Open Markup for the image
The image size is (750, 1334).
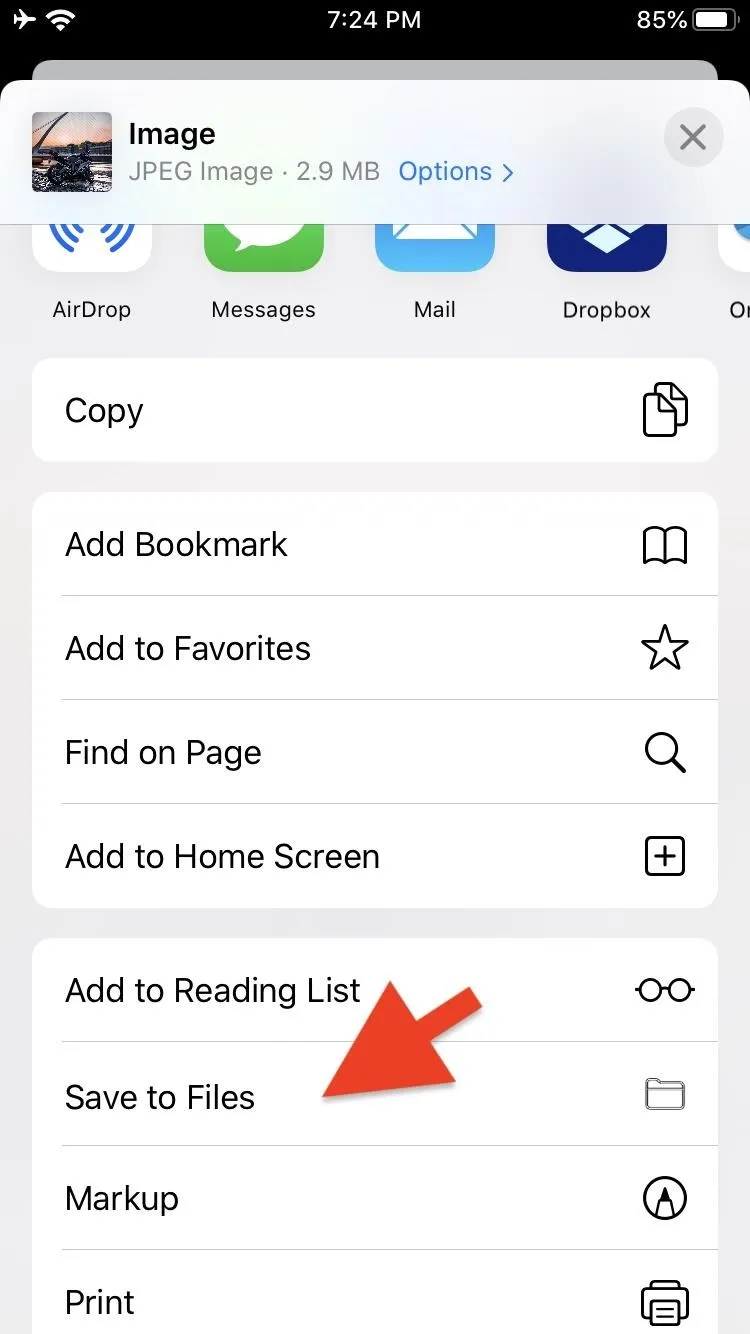tap(375, 1198)
